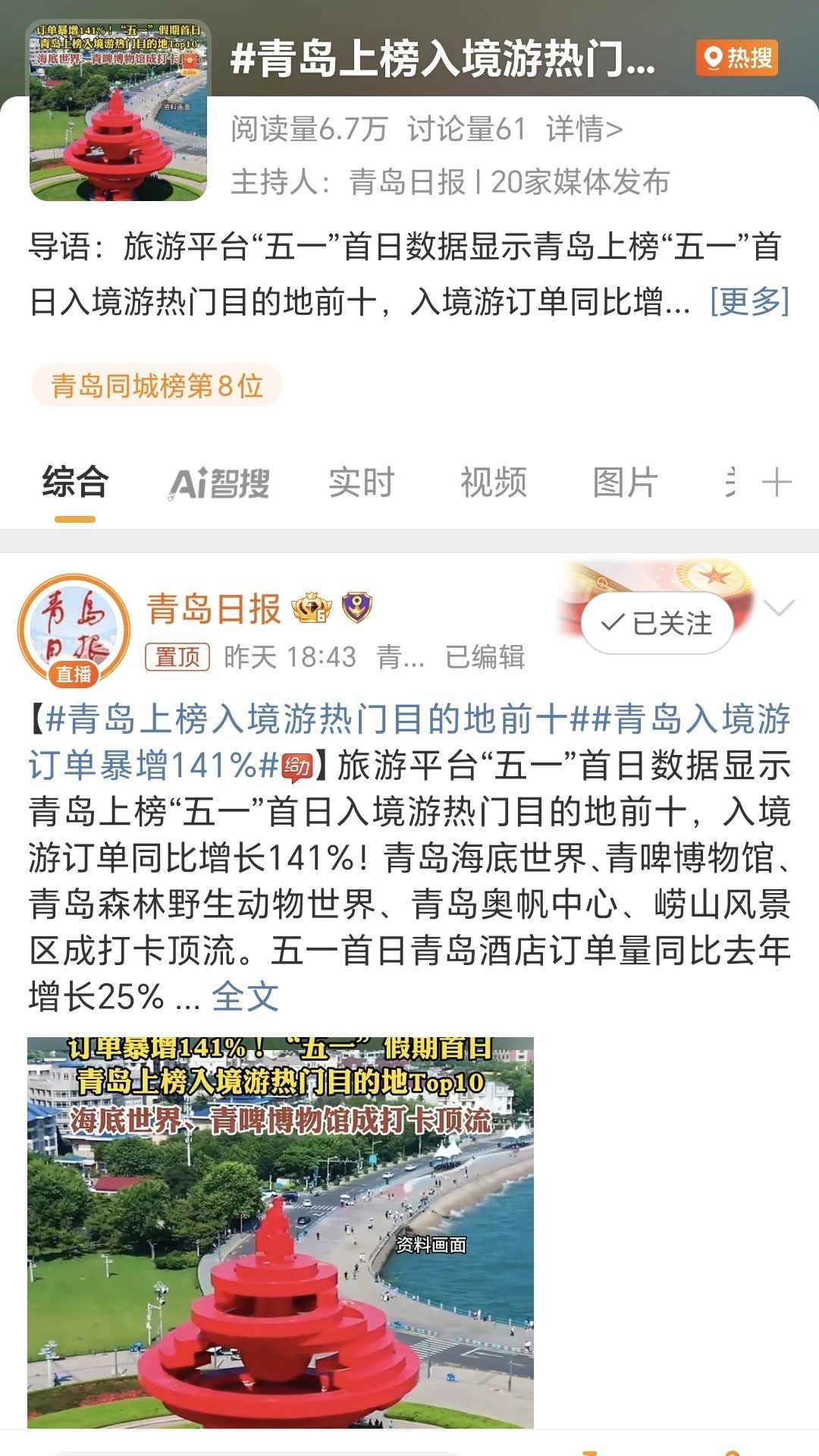
Task: Open hashtag #青岛上榜入境游热门目的地前十#
Action: [306, 719]
